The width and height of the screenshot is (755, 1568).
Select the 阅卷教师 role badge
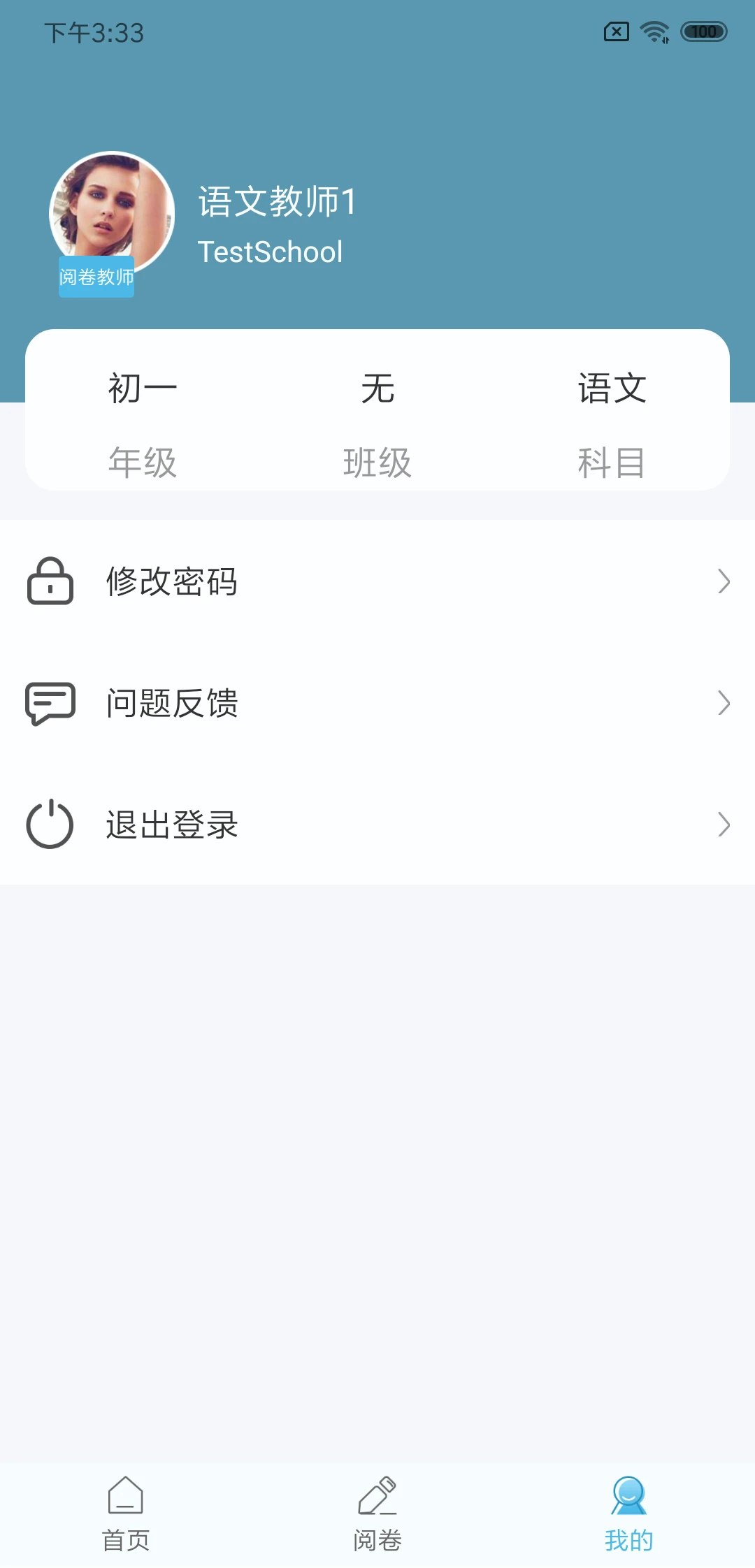[96, 278]
